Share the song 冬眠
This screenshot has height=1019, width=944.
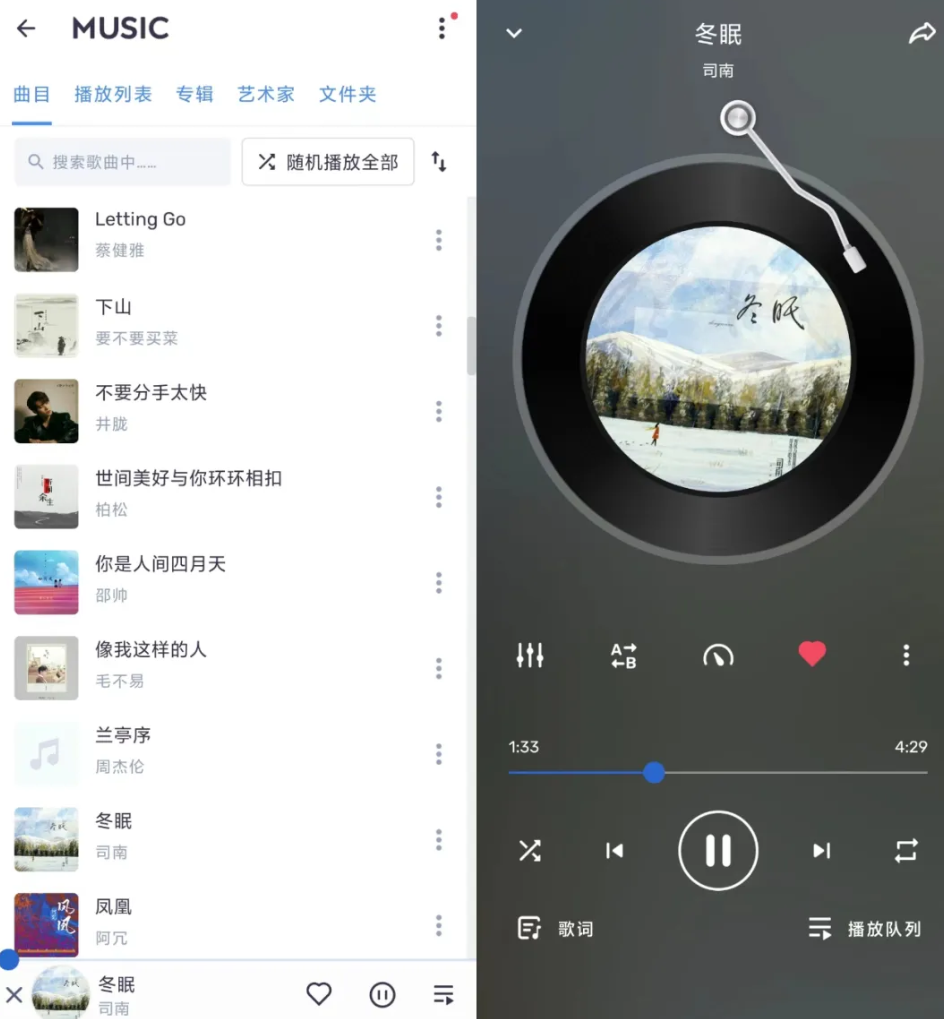tap(920, 34)
